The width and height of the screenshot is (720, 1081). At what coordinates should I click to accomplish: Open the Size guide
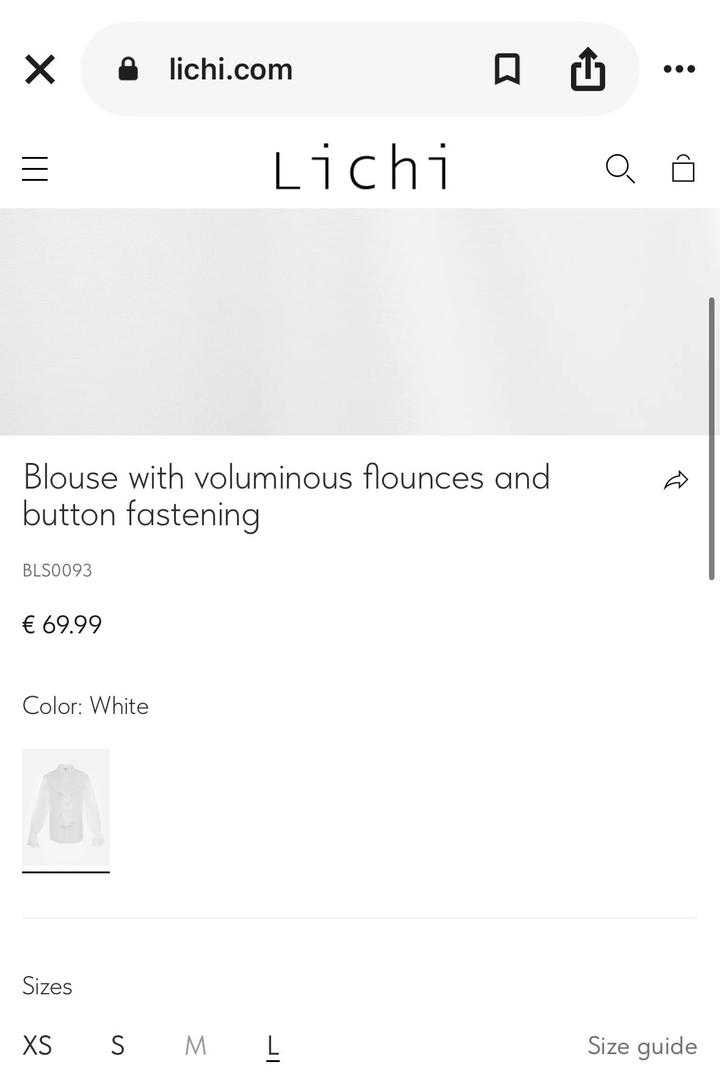[x=642, y=1046]
